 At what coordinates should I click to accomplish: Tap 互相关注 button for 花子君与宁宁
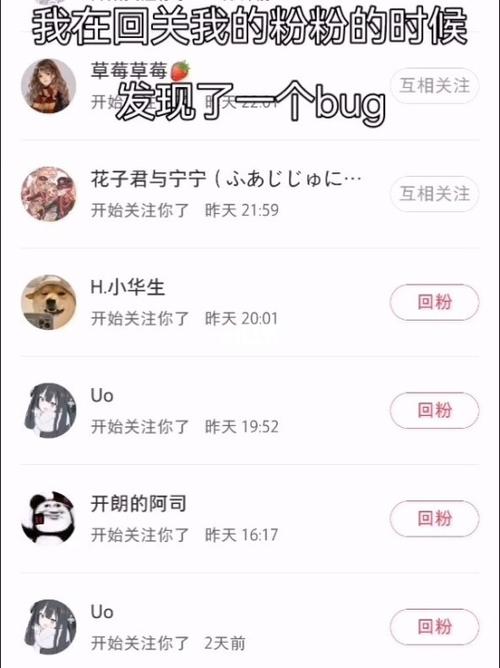tap(434, 194)
